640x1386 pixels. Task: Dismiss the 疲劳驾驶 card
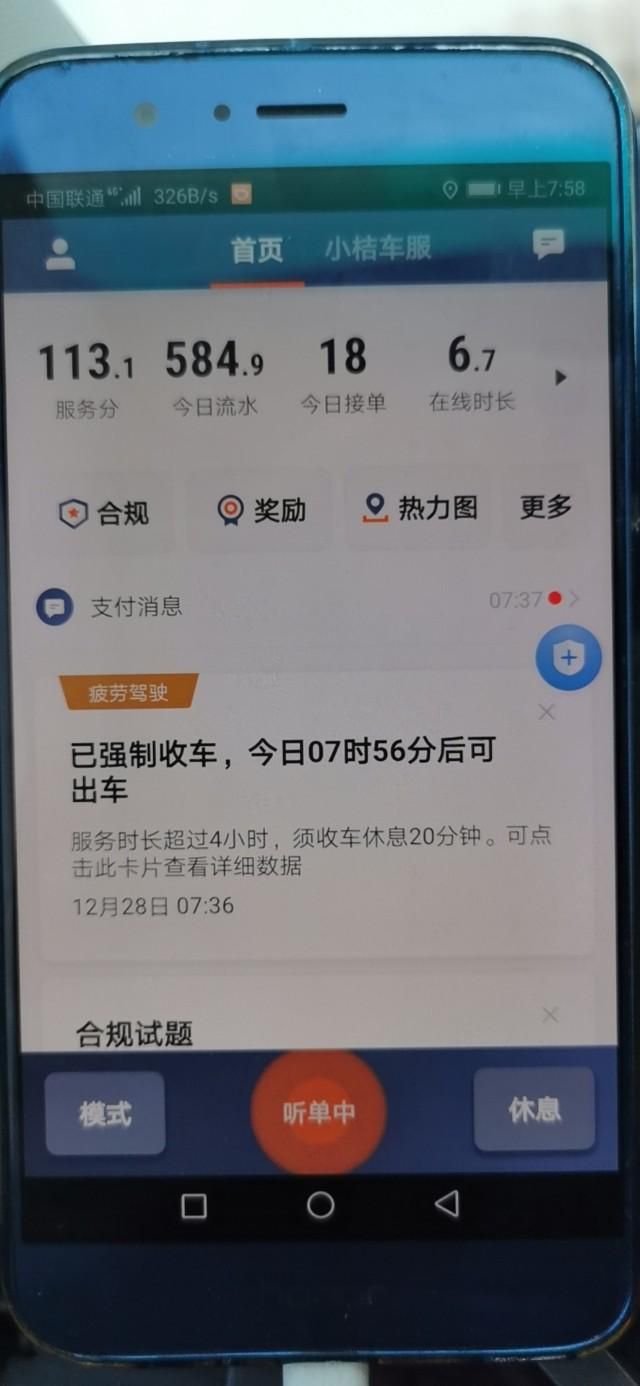coord(546,713)
